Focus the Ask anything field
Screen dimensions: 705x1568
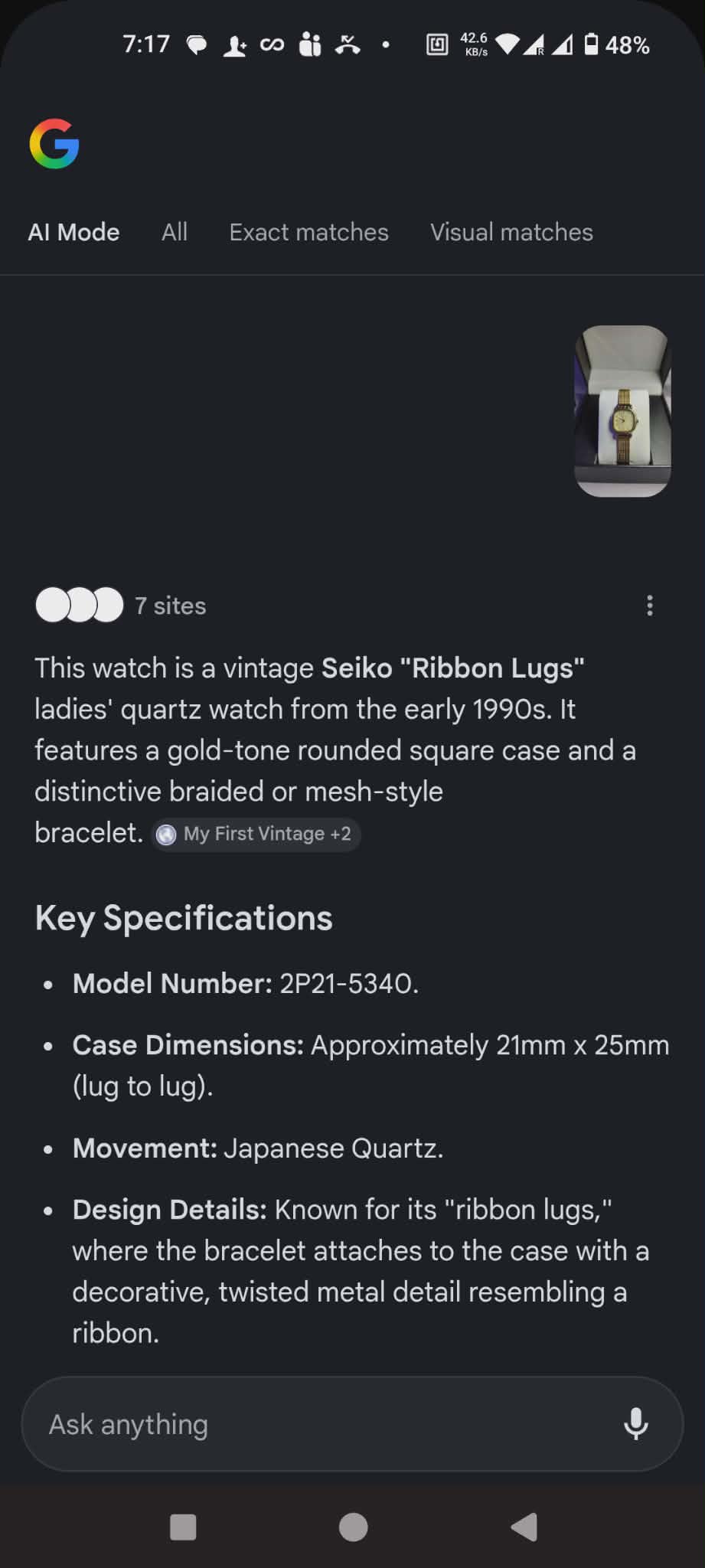tap(321, 1424)
